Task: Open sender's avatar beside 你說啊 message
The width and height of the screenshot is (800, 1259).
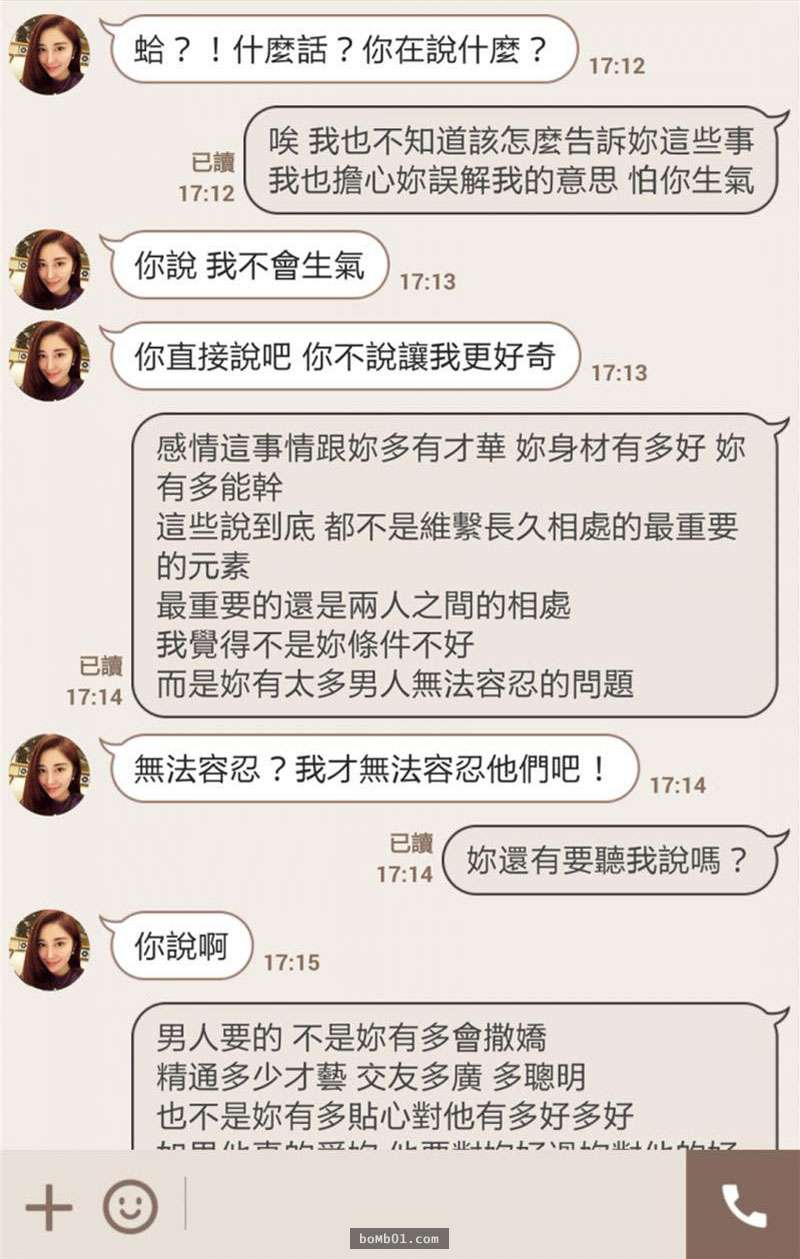Action: coord(49,950)
